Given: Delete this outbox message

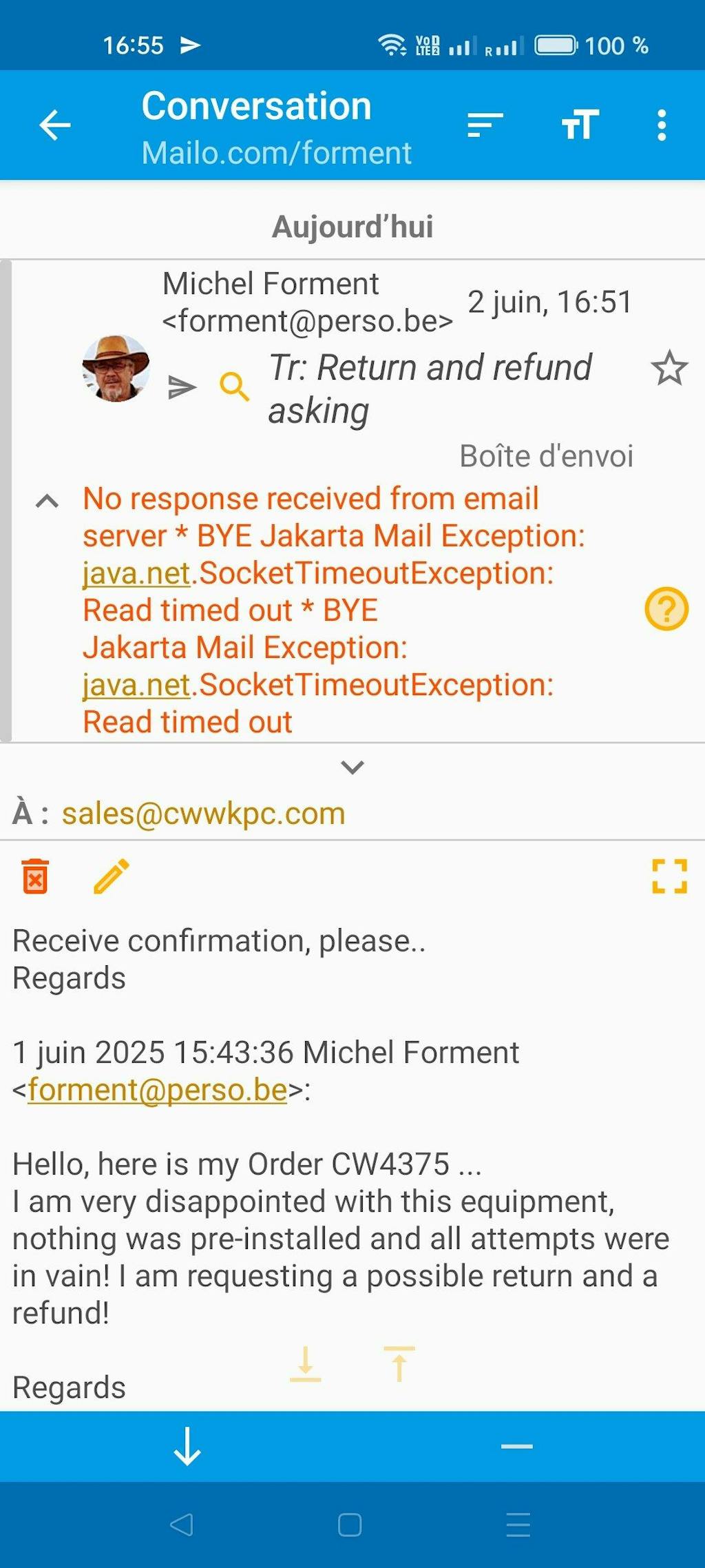Looking at the screenshot, I should click(35, 876).
